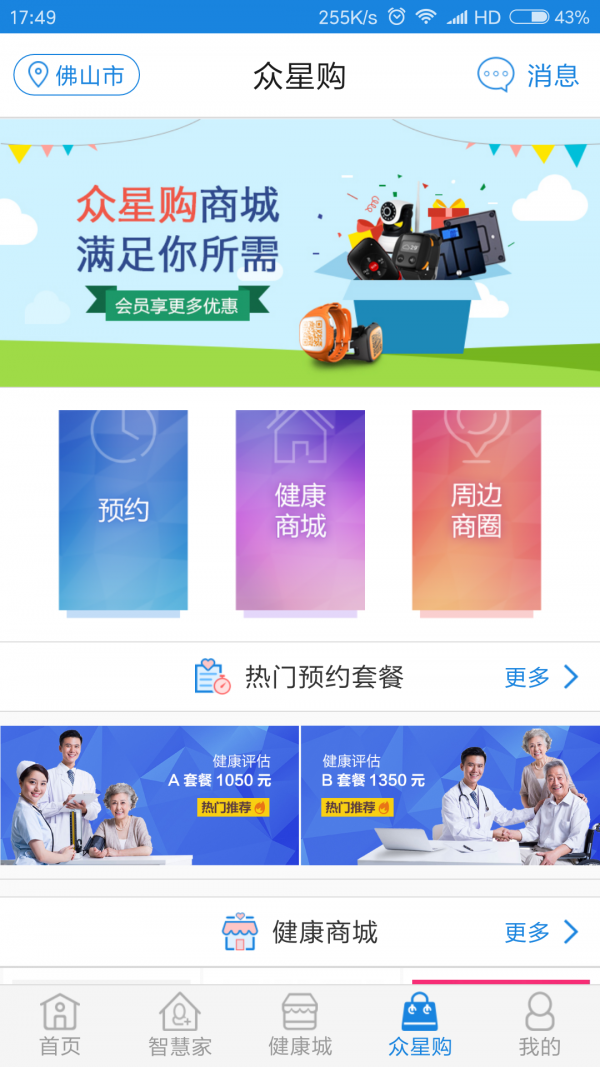This screenshot has height=1067, width=600.
Task: Switch to the 健康城 tab
Action: pyautogui.click(x=300, y=1025)
